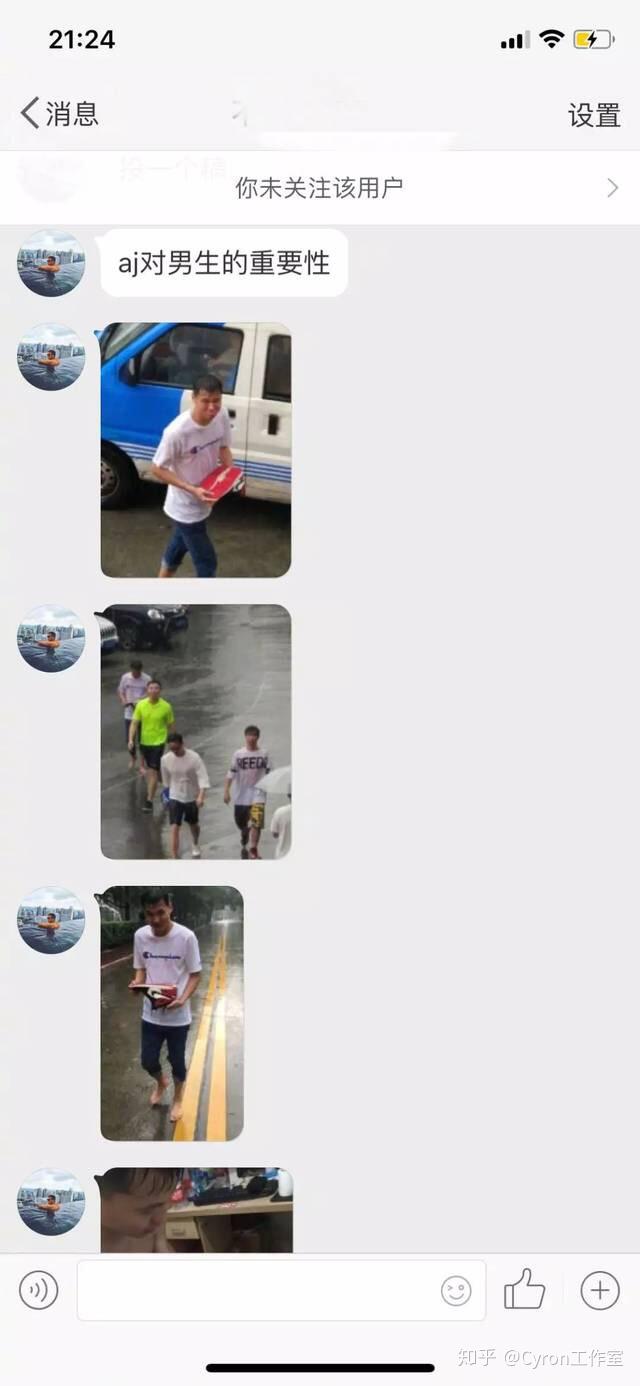Go back to 消息 list
Image resolution: width=640 pixels, height=1386 pixels.
(58, 113)
